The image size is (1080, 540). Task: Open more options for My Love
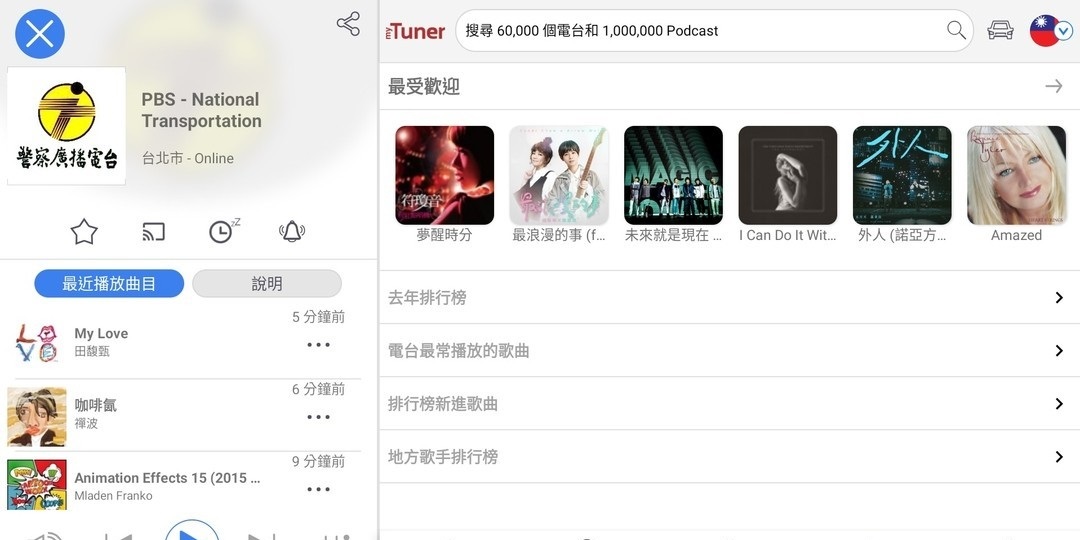click(x=318, y=345)
